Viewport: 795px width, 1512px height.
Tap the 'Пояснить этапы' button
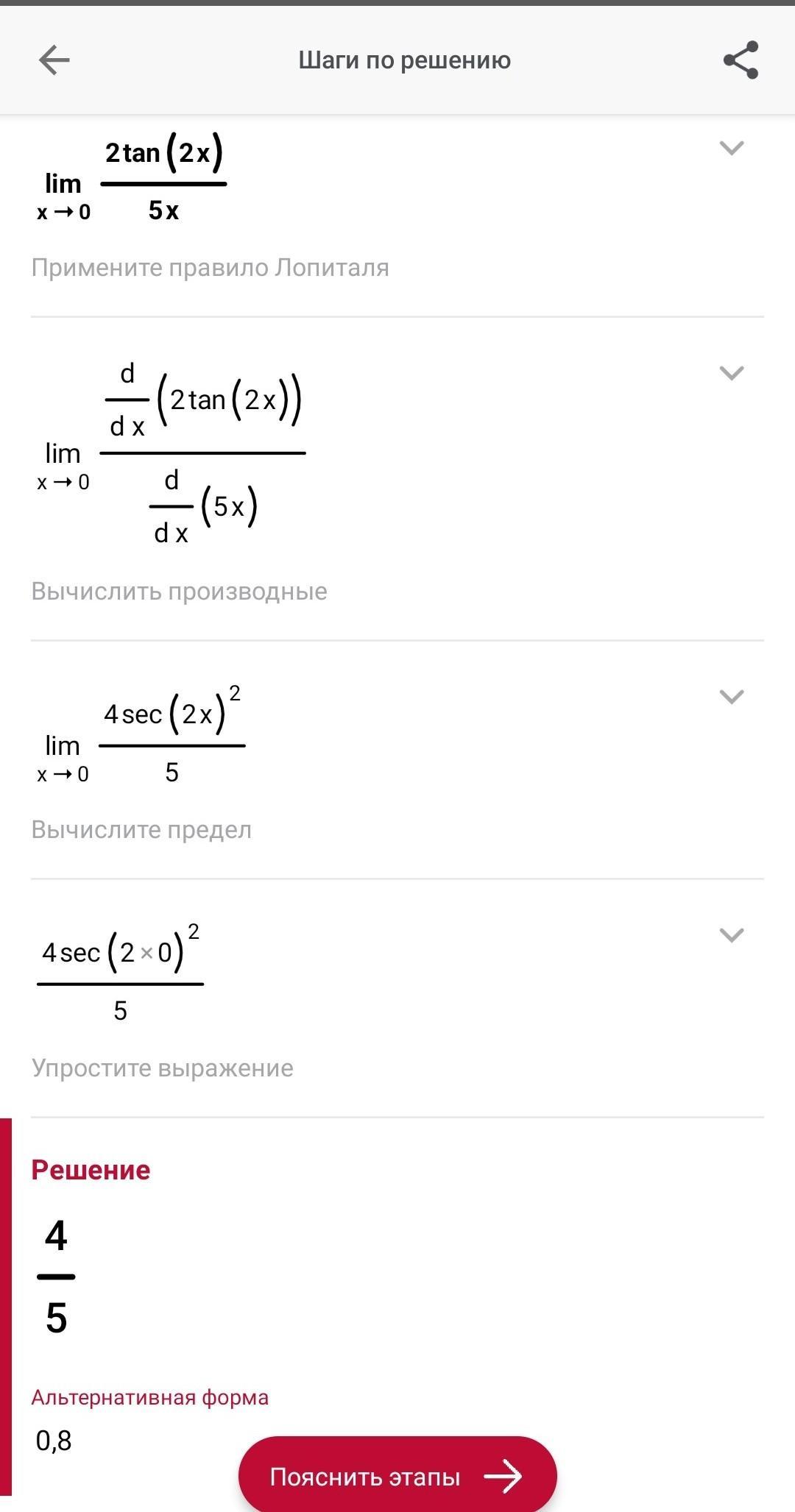point(397,1474)
